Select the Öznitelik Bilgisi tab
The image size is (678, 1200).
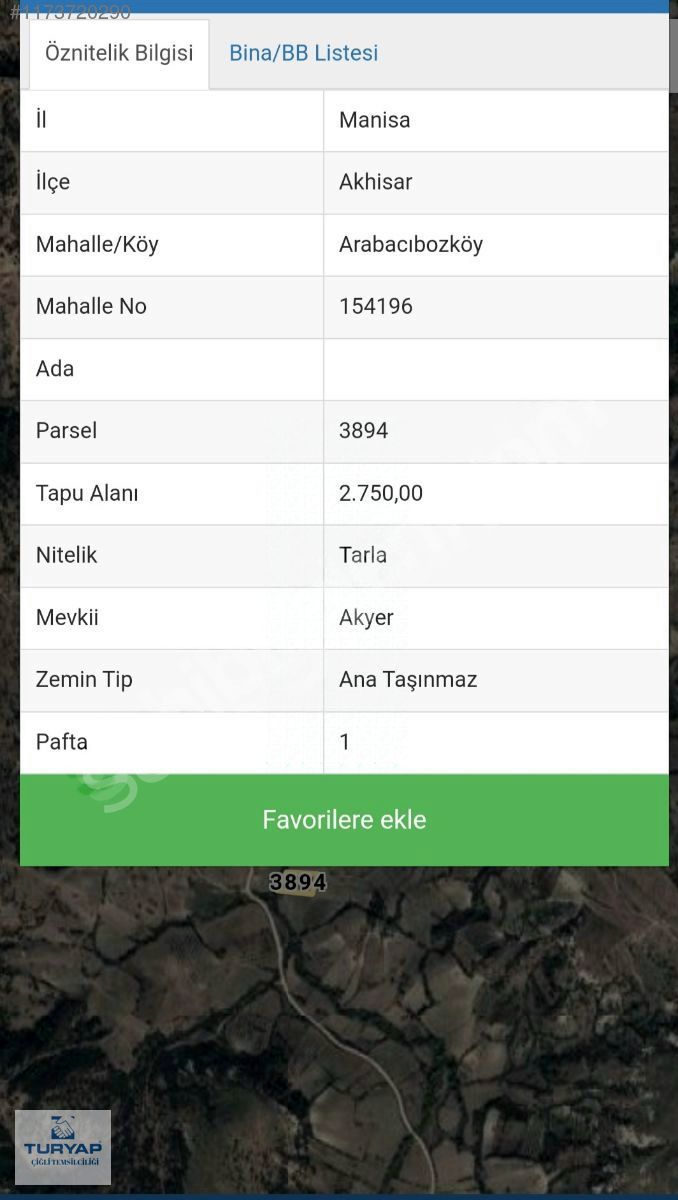[119, 54]
